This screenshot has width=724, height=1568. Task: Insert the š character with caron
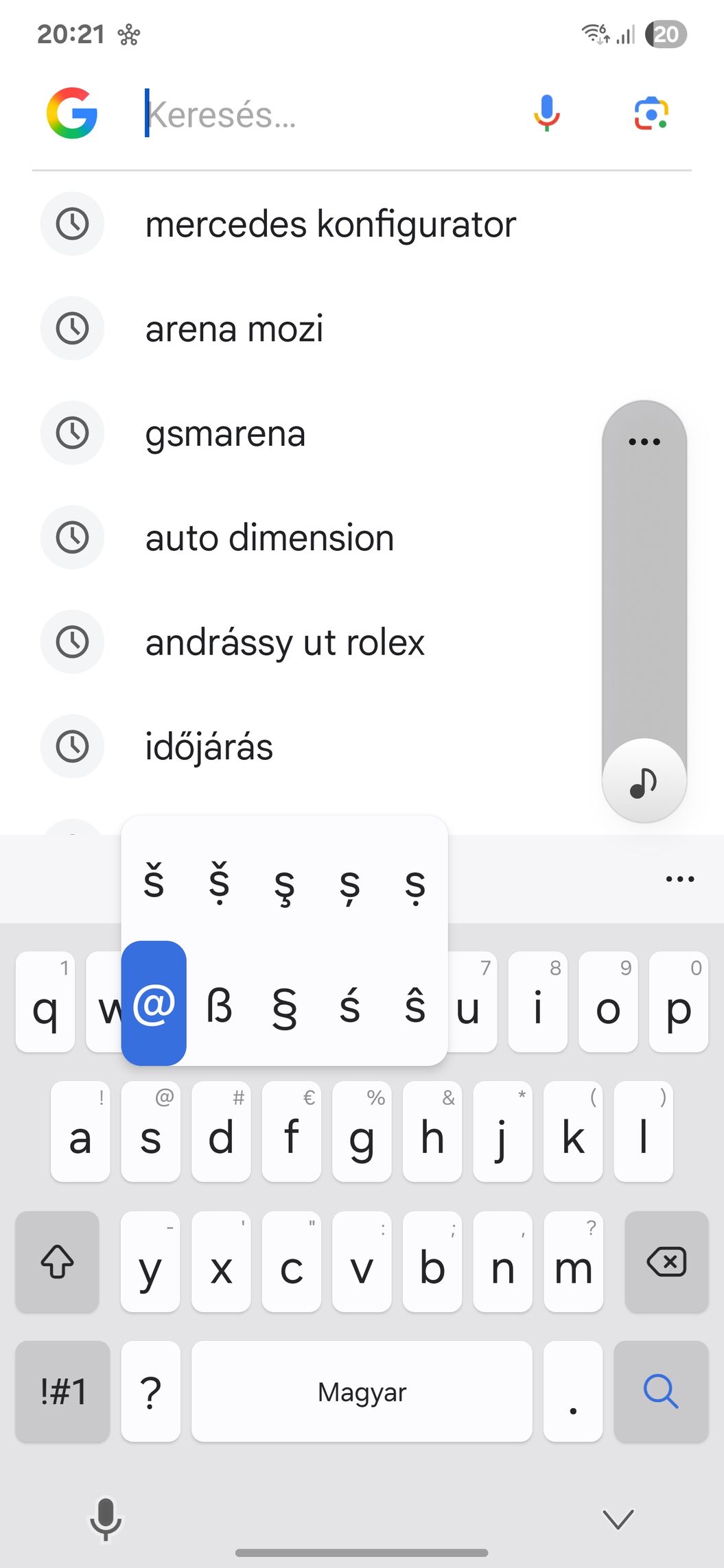(x=154, y=883)
